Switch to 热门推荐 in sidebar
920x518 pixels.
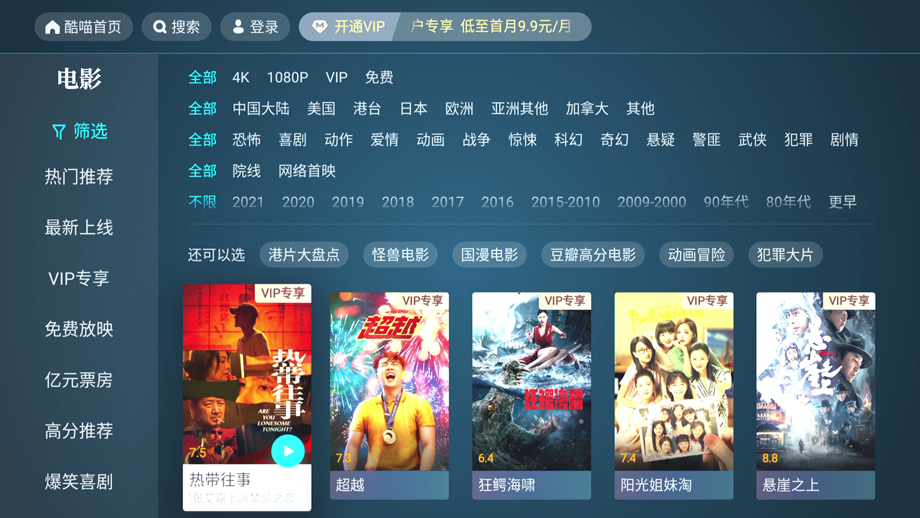pyautogui.click(x=79, y=177)
